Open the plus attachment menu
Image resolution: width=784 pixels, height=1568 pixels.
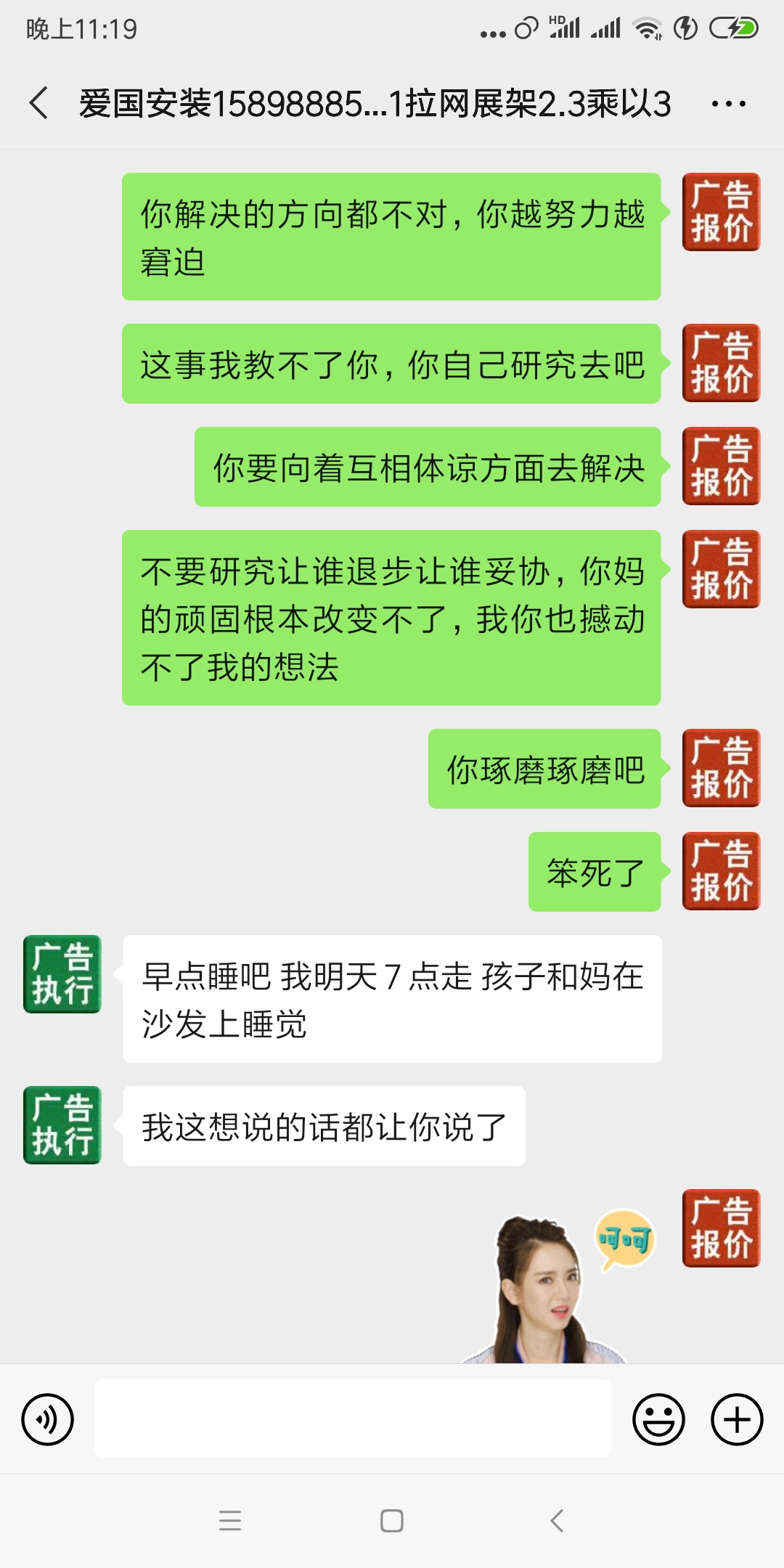click(736, 1419)
